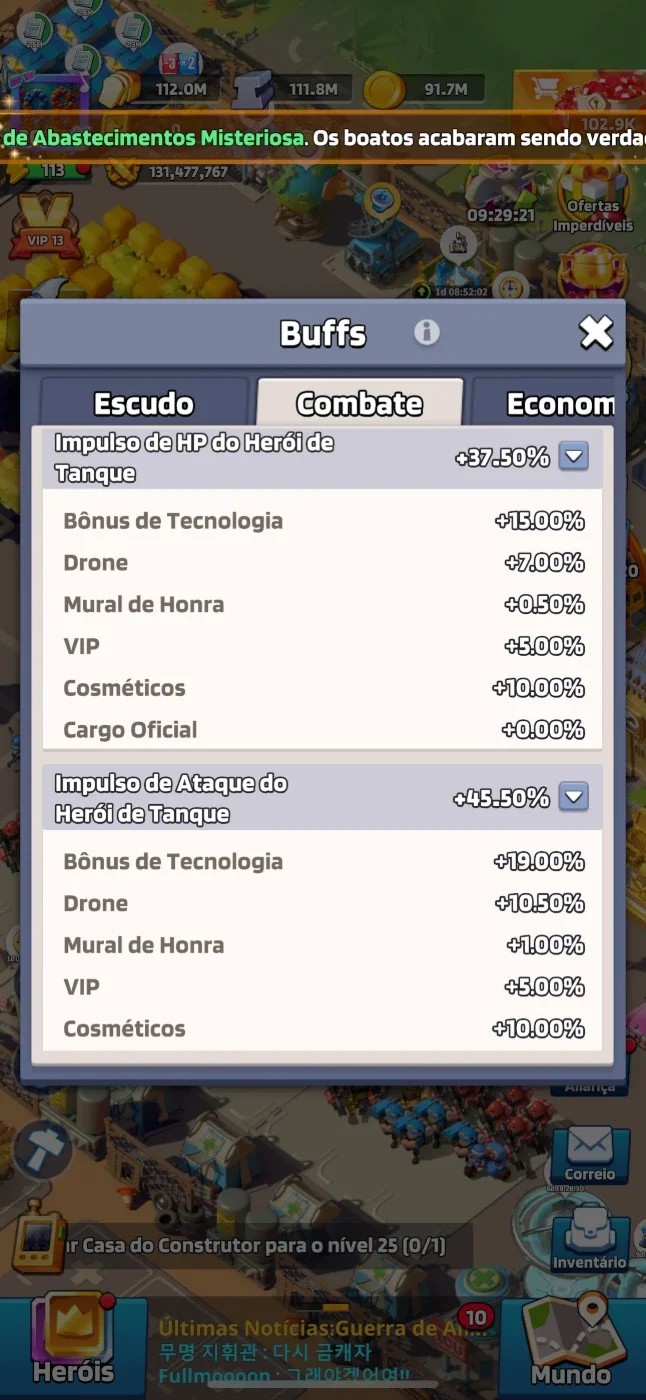
Task: Switch to the Econom tab
Action: [546, 402]
